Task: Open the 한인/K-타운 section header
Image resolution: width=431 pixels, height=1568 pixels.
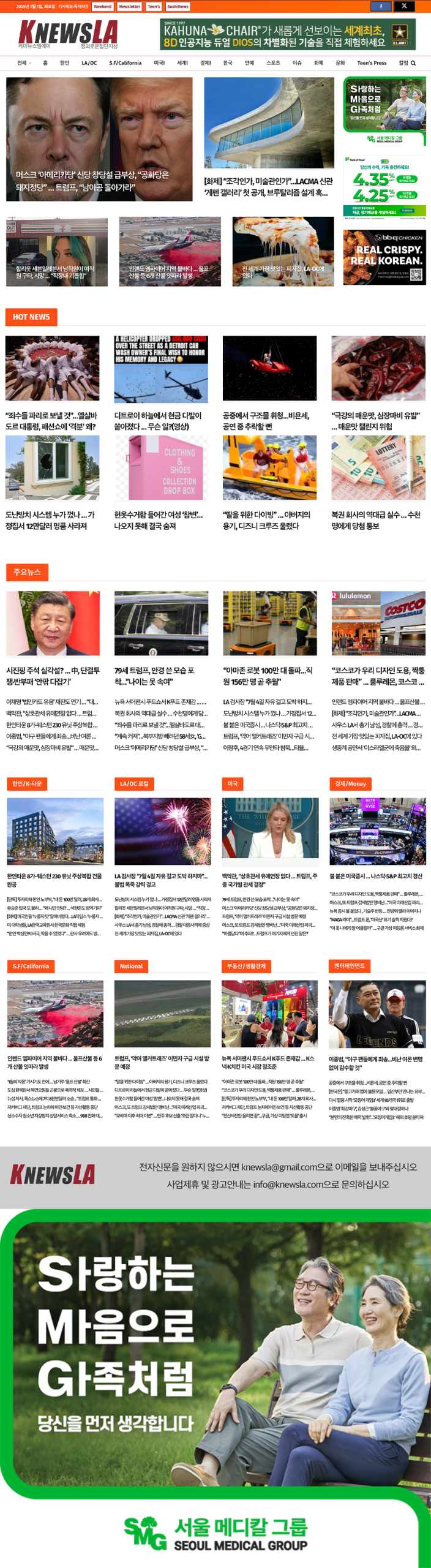Action: point(27,783)
